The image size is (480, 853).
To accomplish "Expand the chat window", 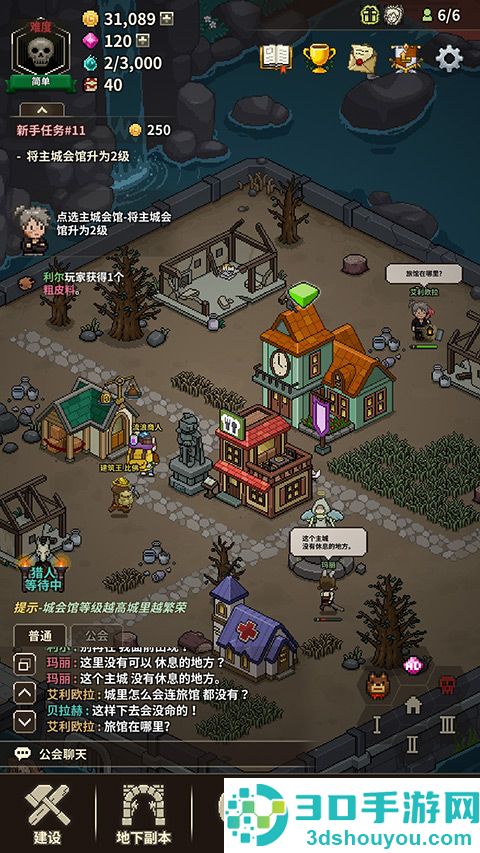I will click(24, 664).
